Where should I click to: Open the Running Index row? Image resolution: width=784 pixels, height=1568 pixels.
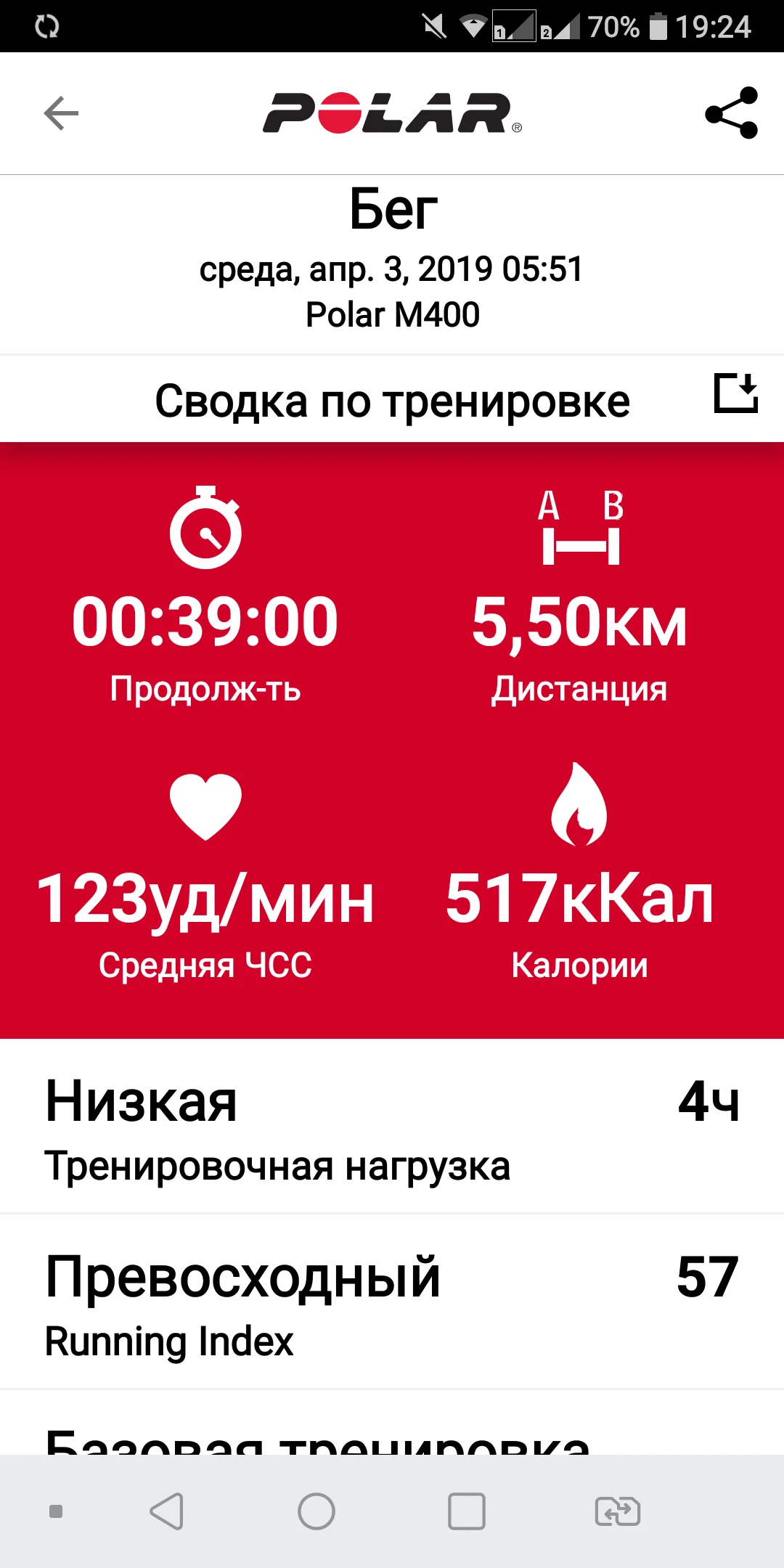(x=392, y=1303)
